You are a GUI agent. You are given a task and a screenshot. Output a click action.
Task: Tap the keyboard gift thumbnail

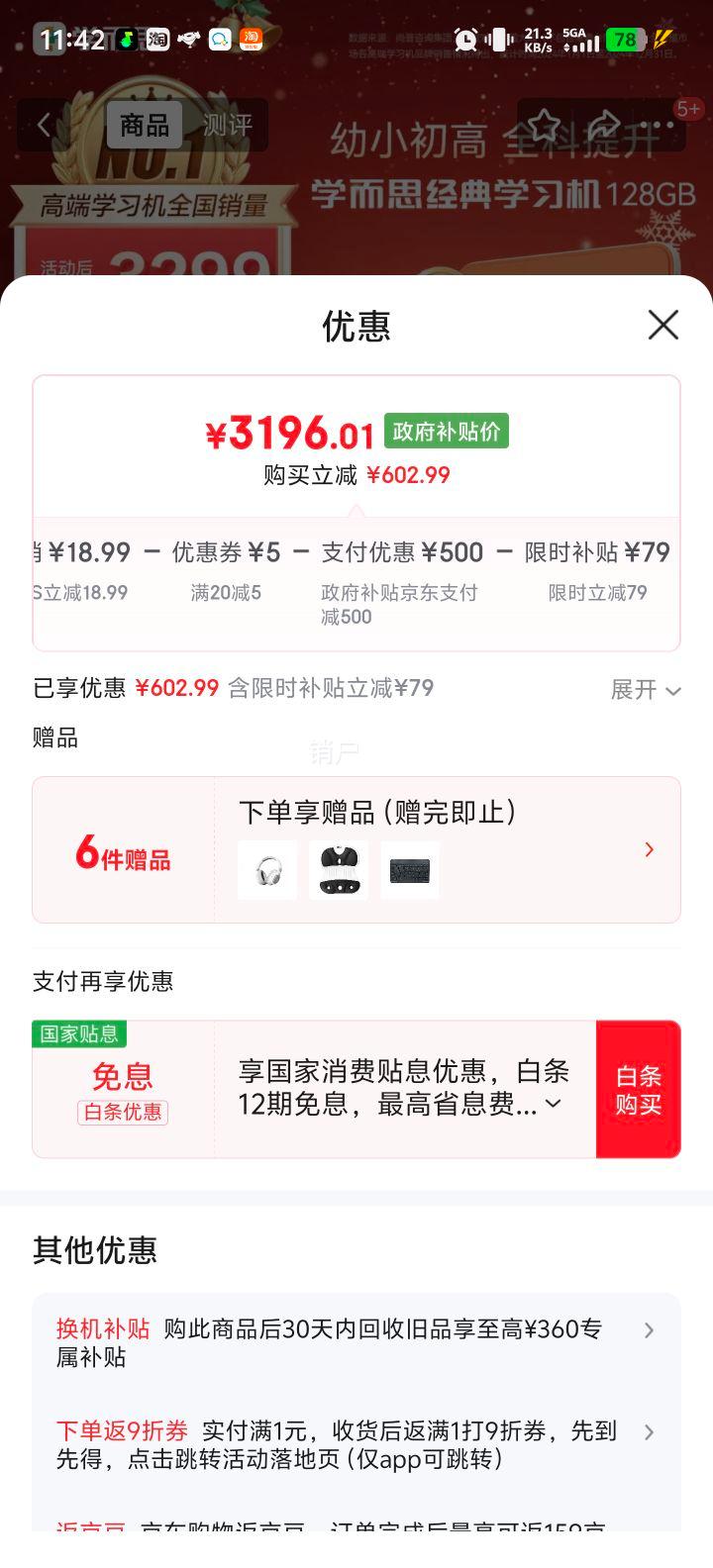(409, 870)
